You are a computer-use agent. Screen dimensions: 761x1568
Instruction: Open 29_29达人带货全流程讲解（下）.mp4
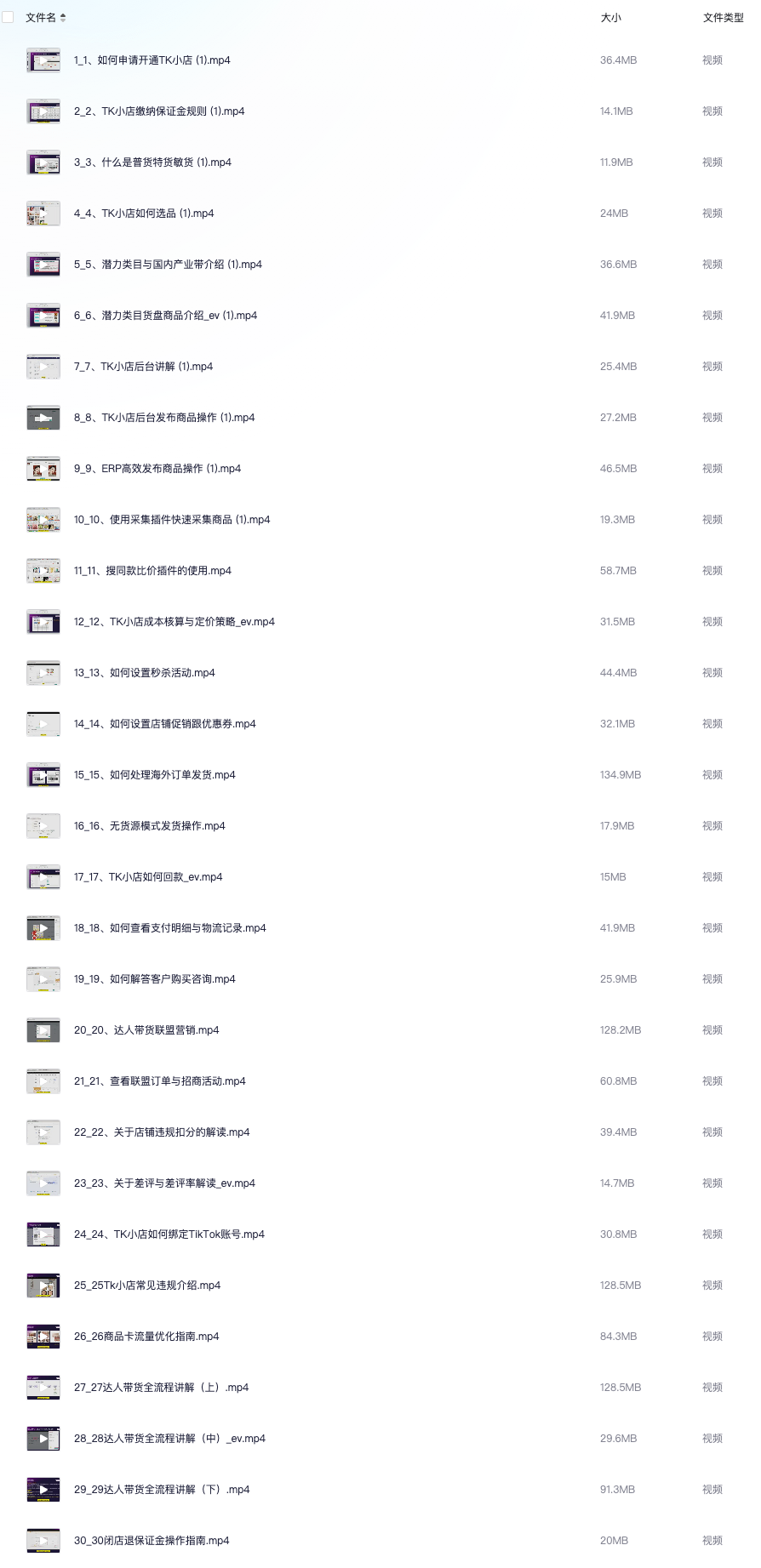tap(162, 1490)
